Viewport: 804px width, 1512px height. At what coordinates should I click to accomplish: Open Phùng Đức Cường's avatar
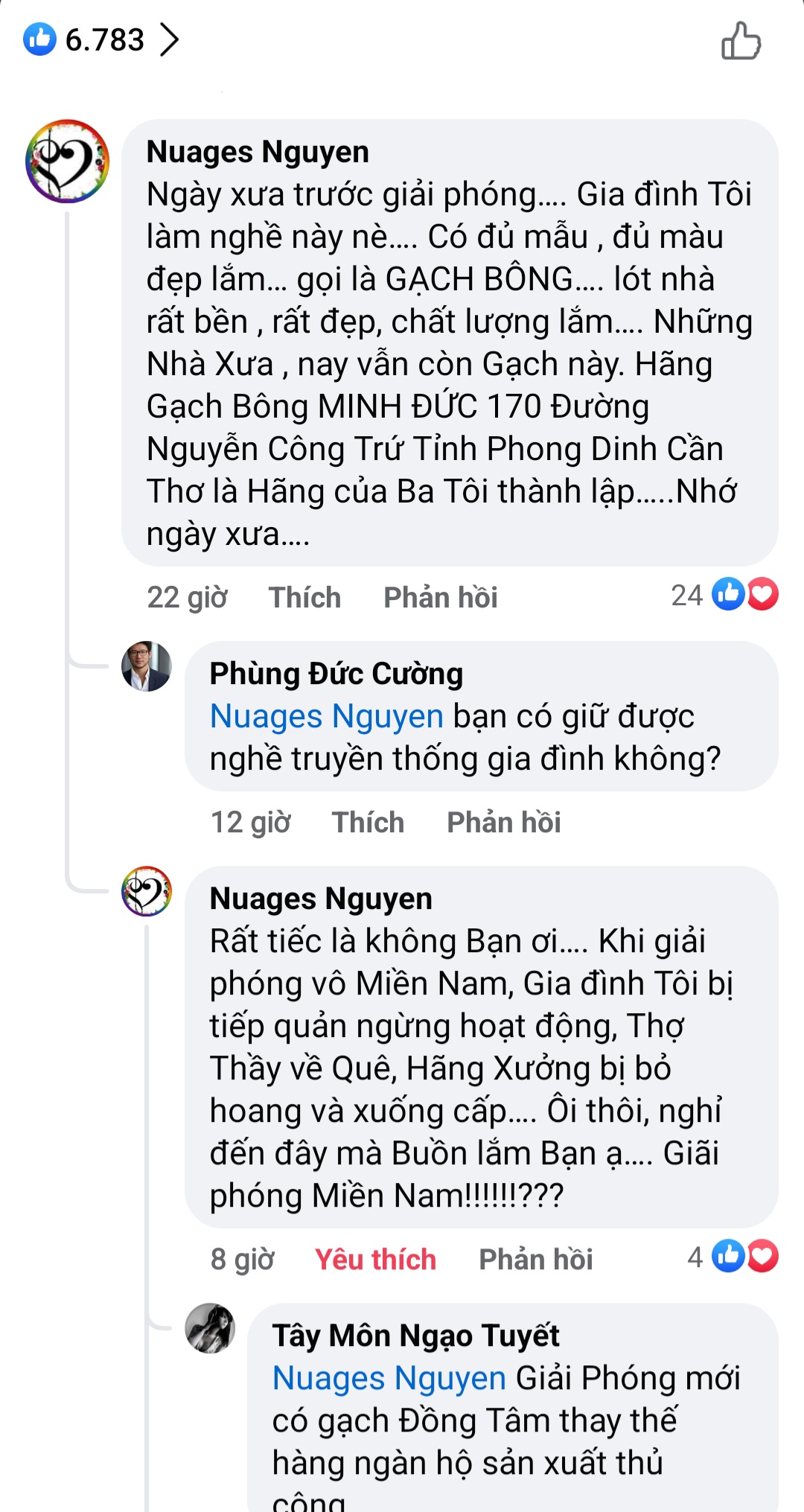point(147,666)
